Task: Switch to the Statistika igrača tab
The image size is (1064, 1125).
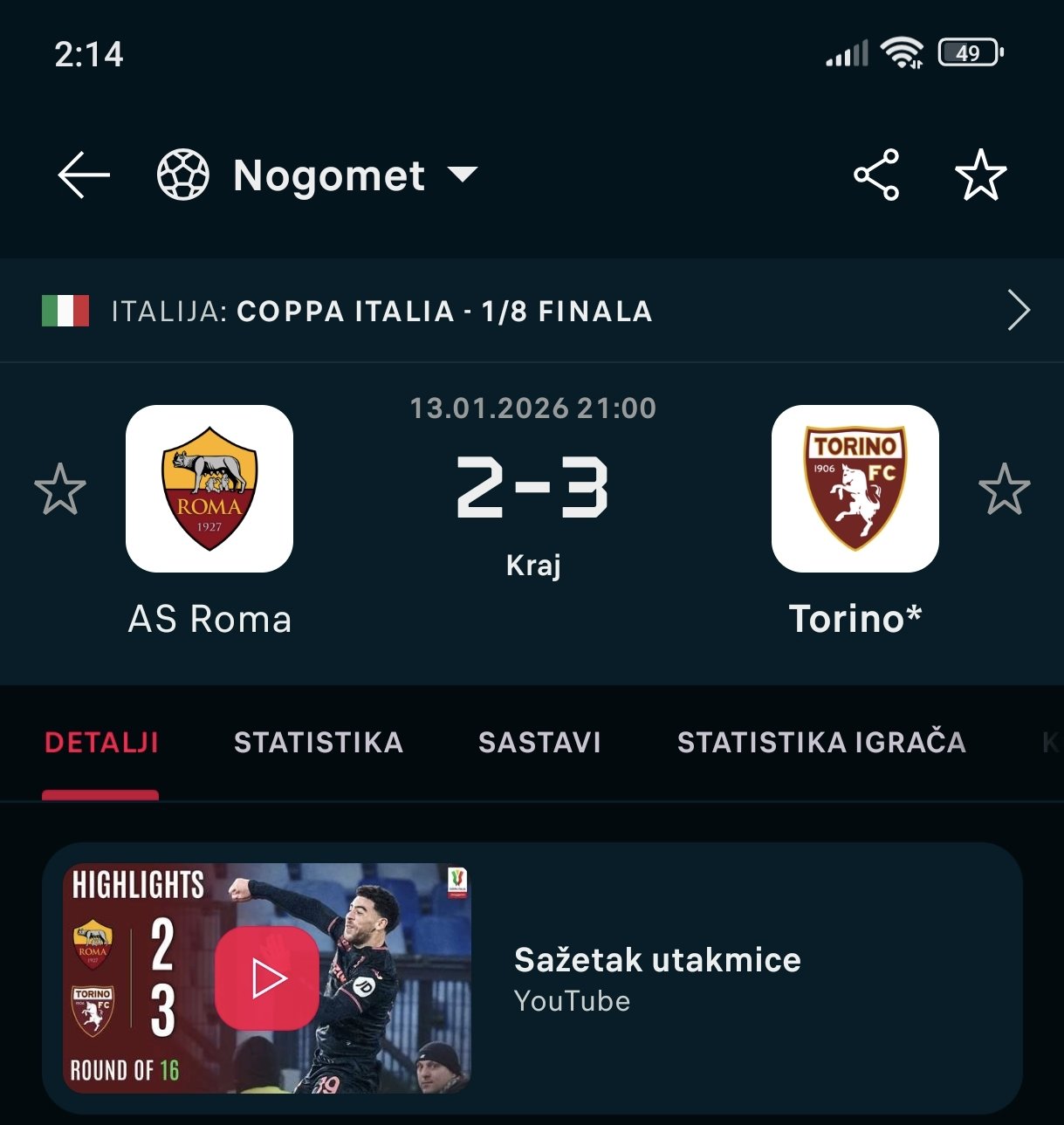Action: coord(821,742)
